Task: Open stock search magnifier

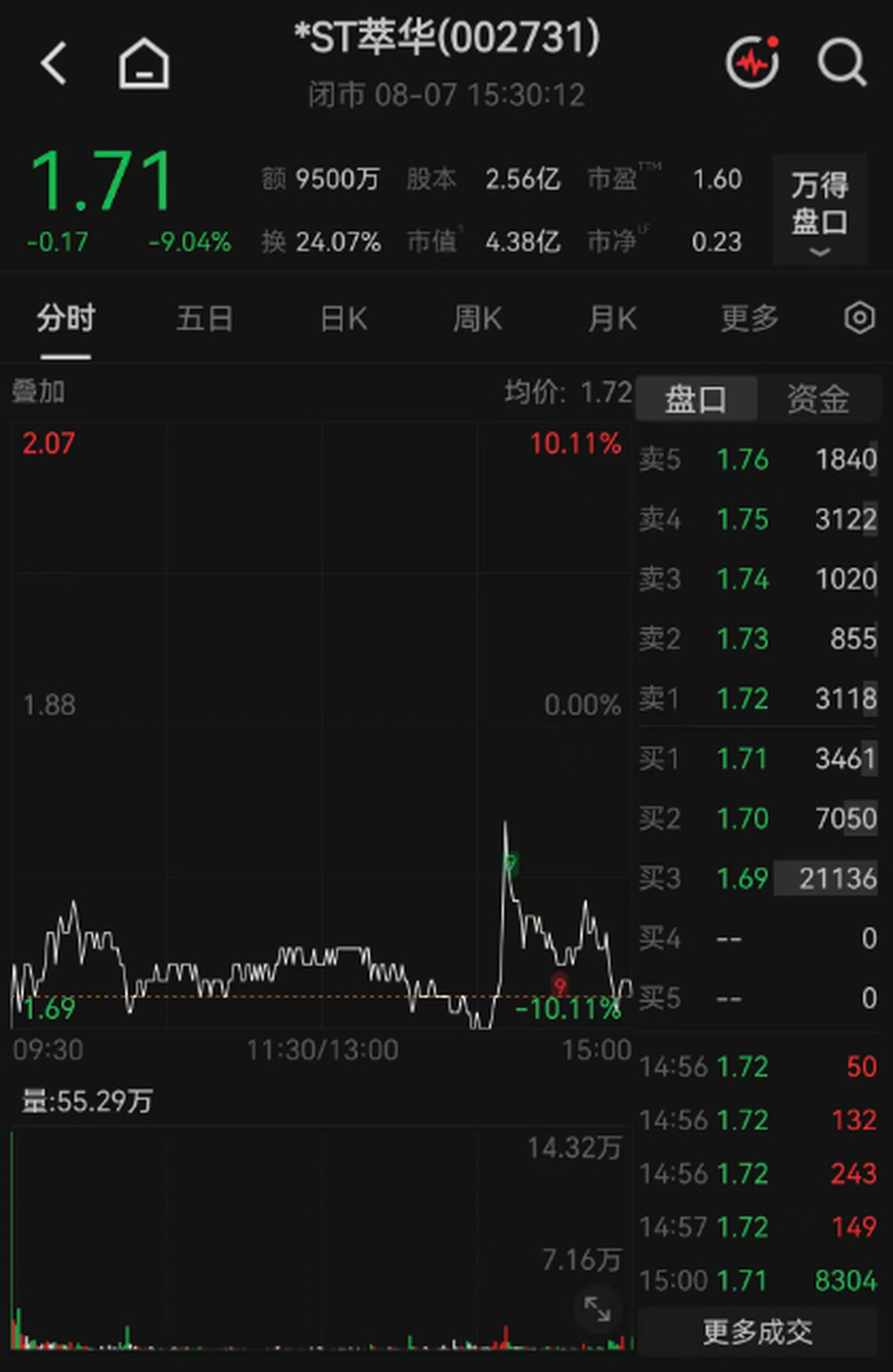Action: pos(842,63)
